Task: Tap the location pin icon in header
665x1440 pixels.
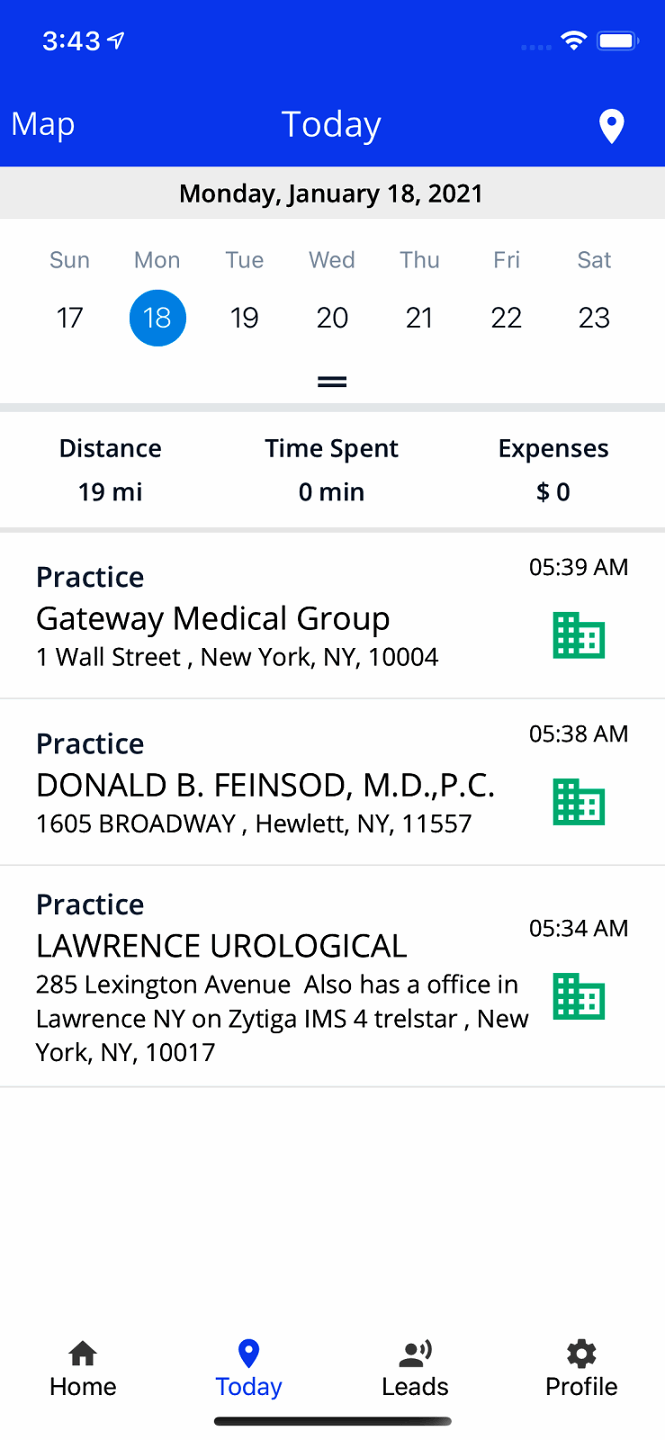Action: (x=611, y=127)
